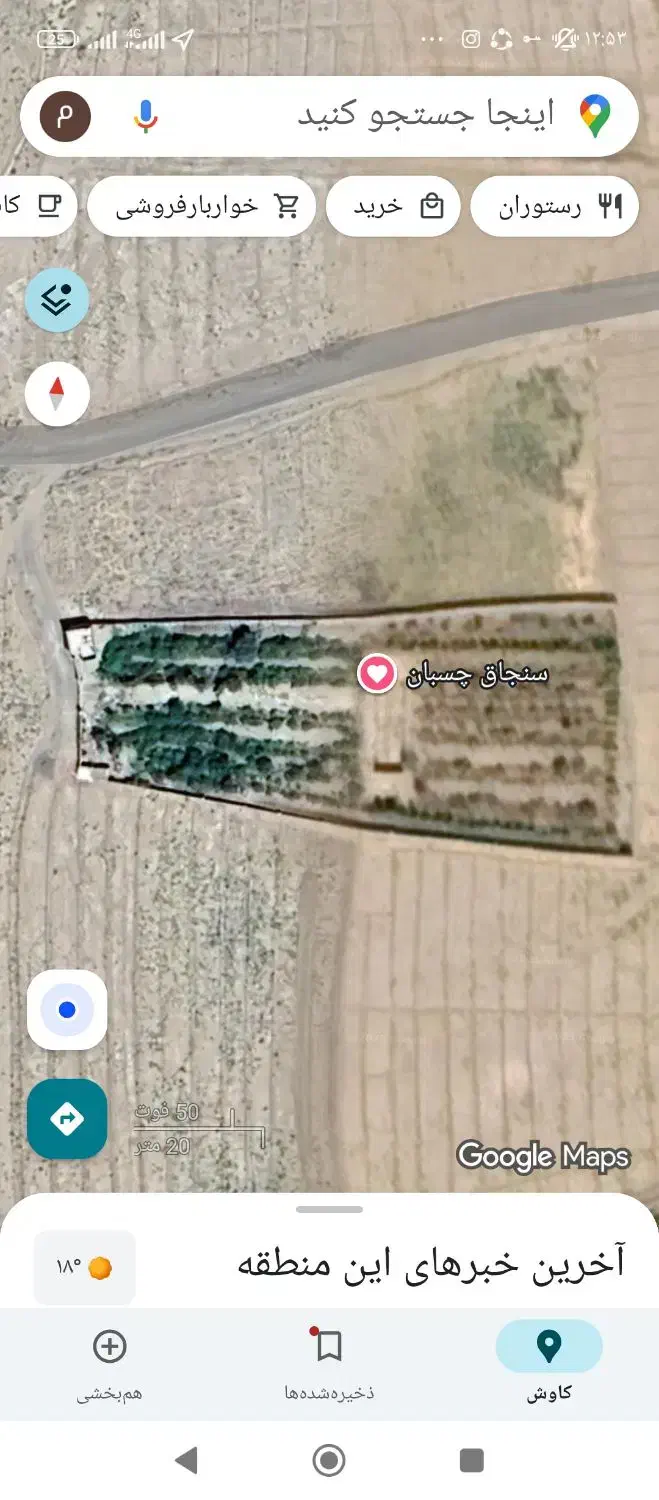Go back with the system back button
The image size is (659, 1500).
(186, 1461)
